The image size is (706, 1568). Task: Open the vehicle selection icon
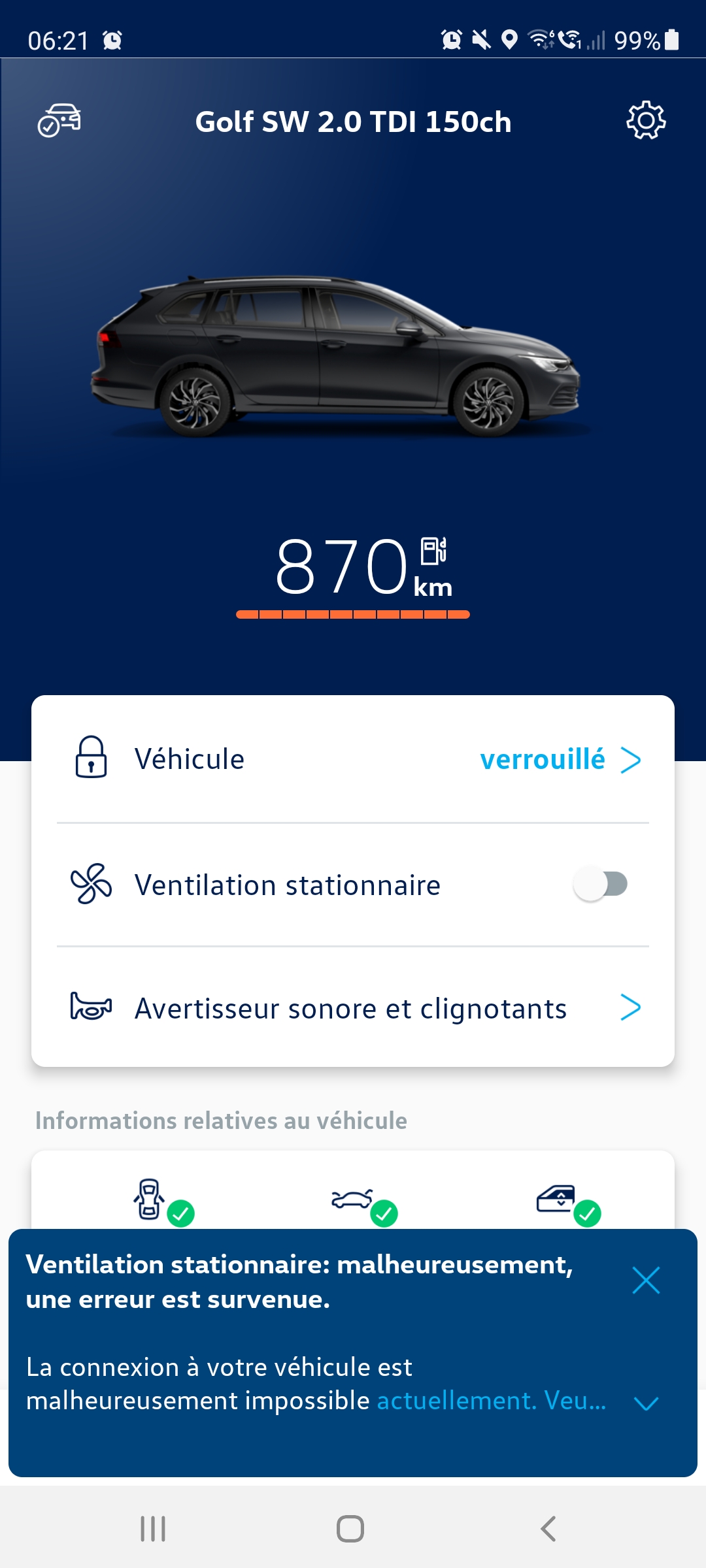[x=59, y=121]
